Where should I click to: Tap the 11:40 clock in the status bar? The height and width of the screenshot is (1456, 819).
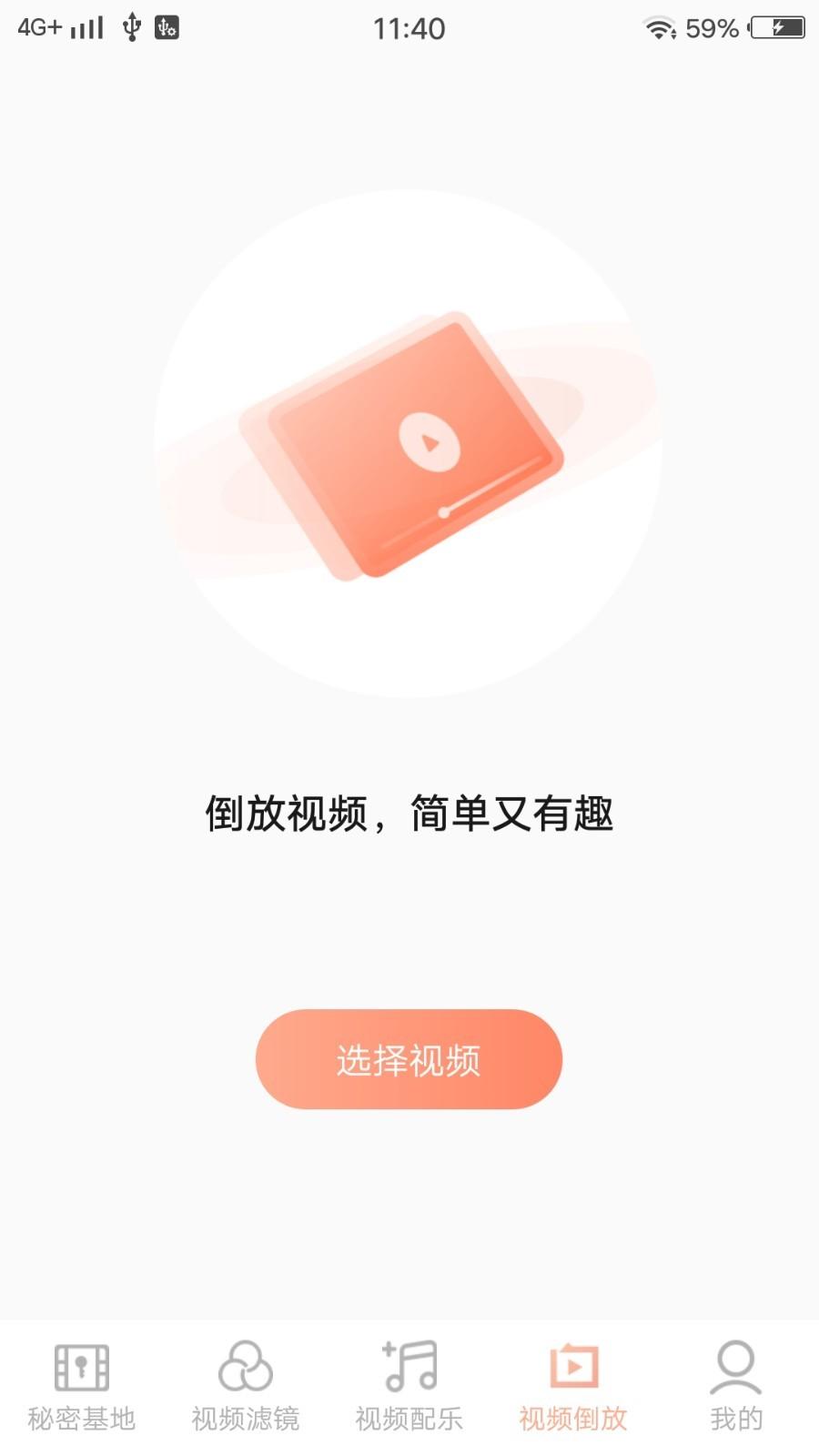click(409, 29)
